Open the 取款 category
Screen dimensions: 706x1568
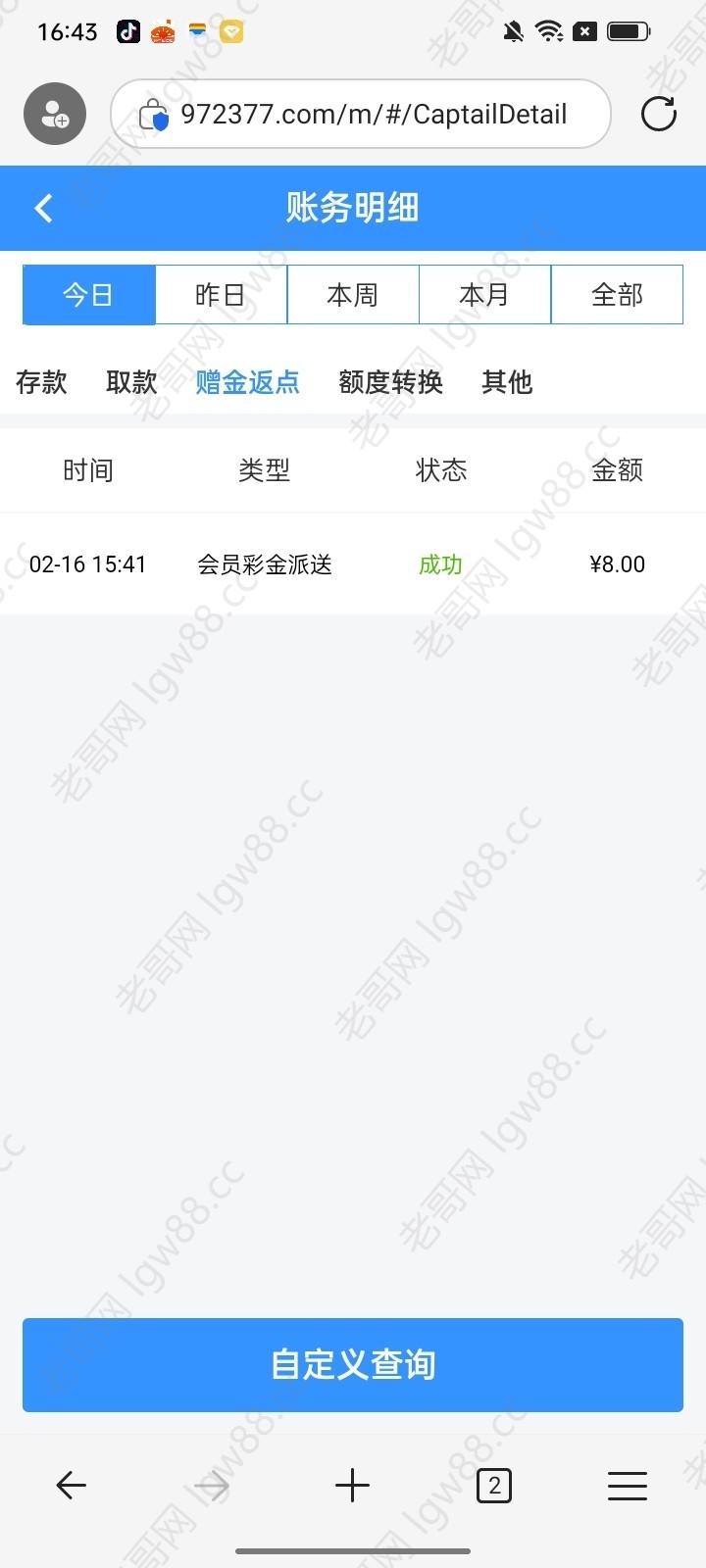click(x=131, y=382)
